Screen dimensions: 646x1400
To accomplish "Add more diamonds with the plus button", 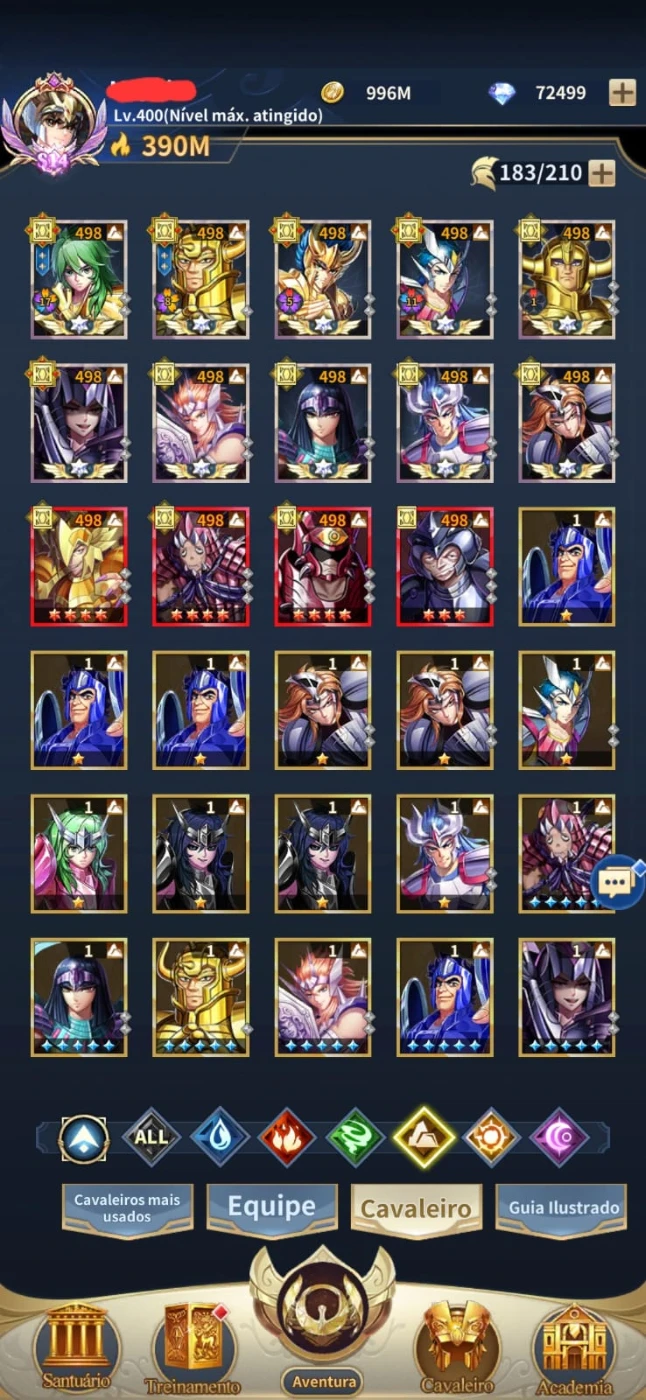I will [622, 93].
